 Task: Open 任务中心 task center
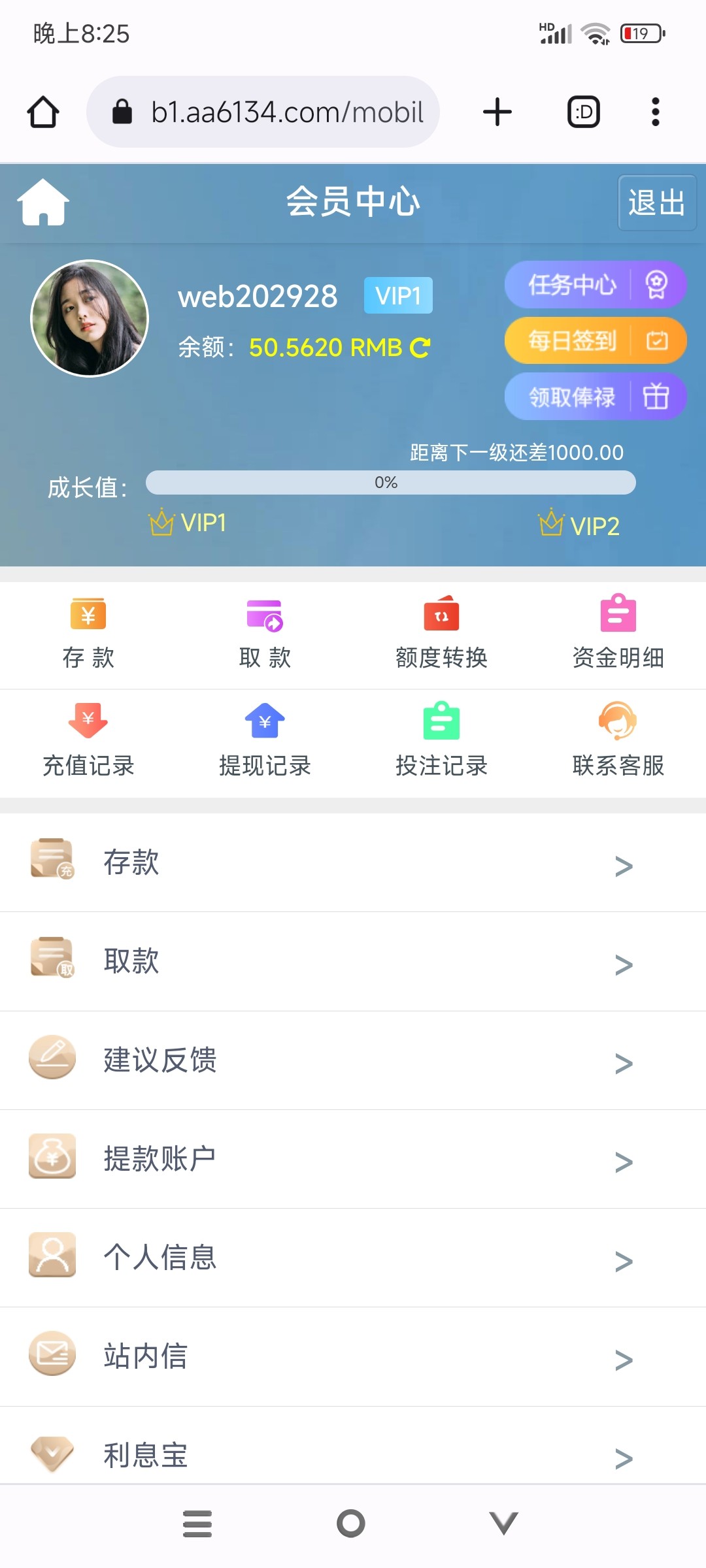tap(594, 285)
